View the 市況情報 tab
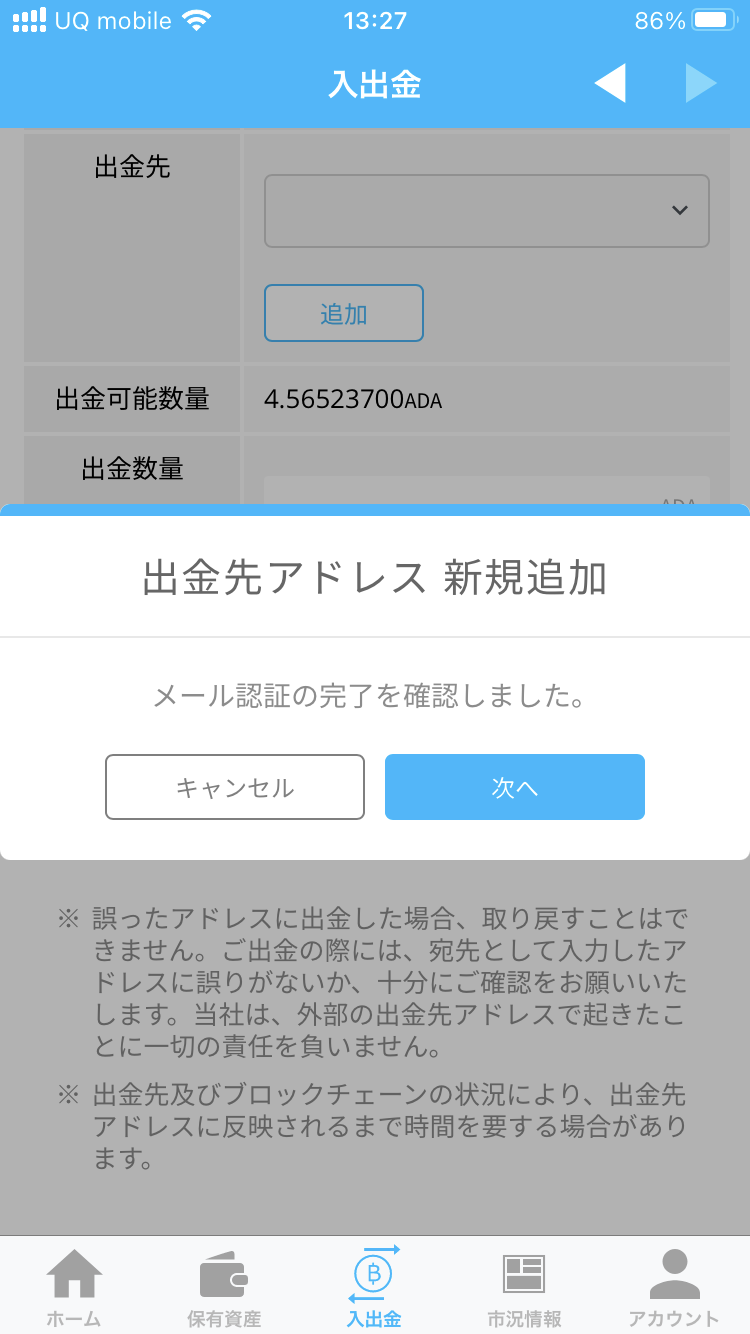The height and width of the screenshot is (1334, 750). (524, 1288)
